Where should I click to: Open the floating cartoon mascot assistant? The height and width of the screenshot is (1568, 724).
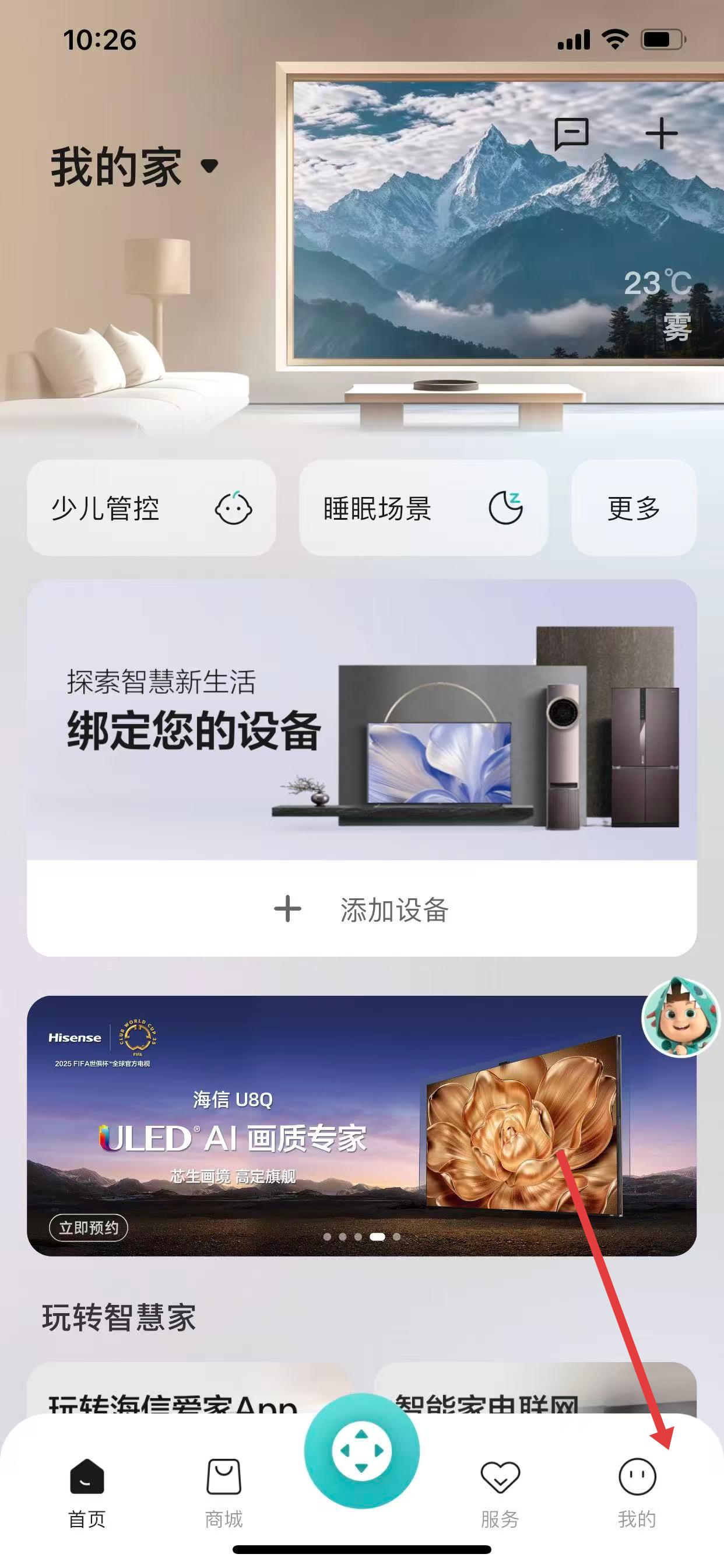point(680,1017)
